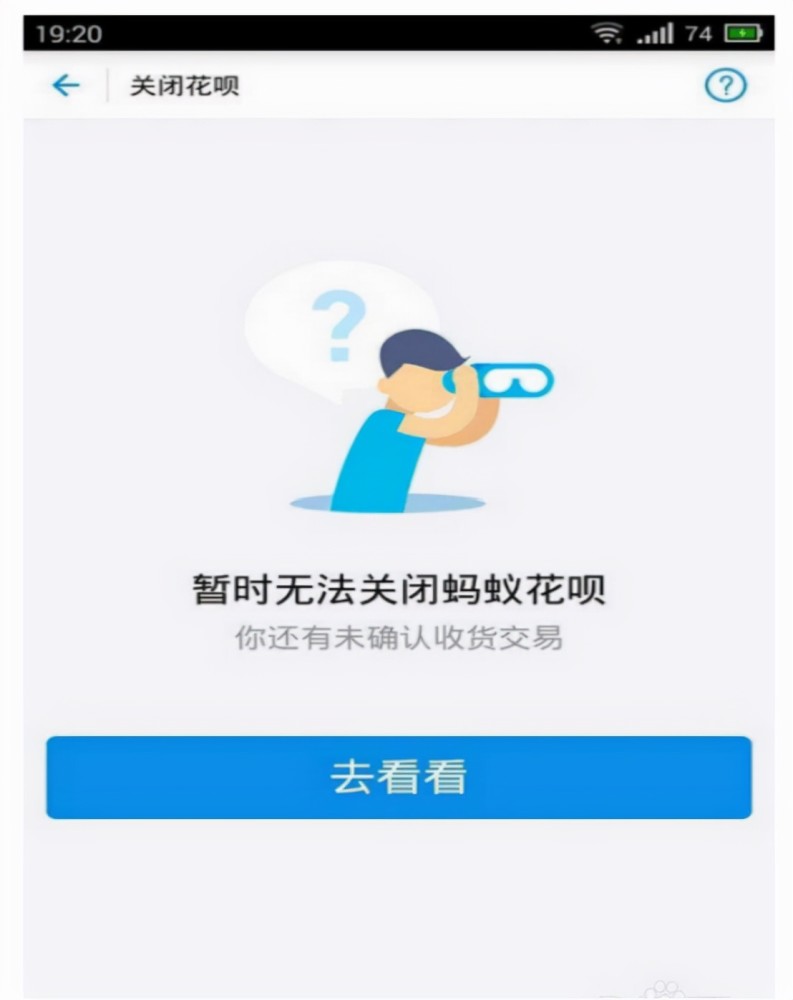
Task: Open the help question mark icon
Action: (725, 86)
